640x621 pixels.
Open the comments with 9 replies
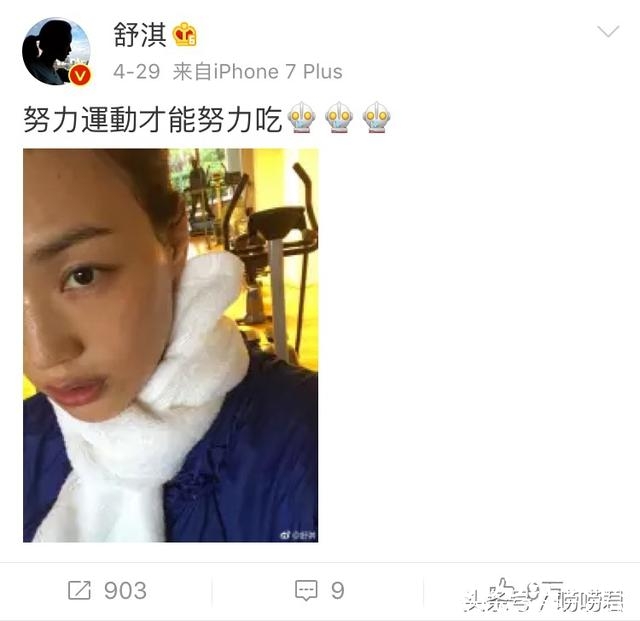pyautogui.click(x=320, y=591)
